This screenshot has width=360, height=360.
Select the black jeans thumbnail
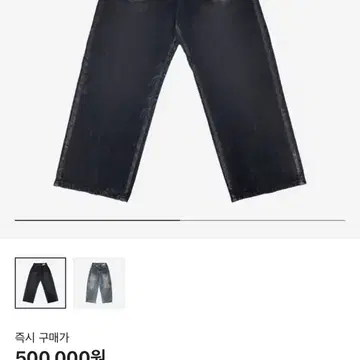pyautogui.click(x=40, y=283)
